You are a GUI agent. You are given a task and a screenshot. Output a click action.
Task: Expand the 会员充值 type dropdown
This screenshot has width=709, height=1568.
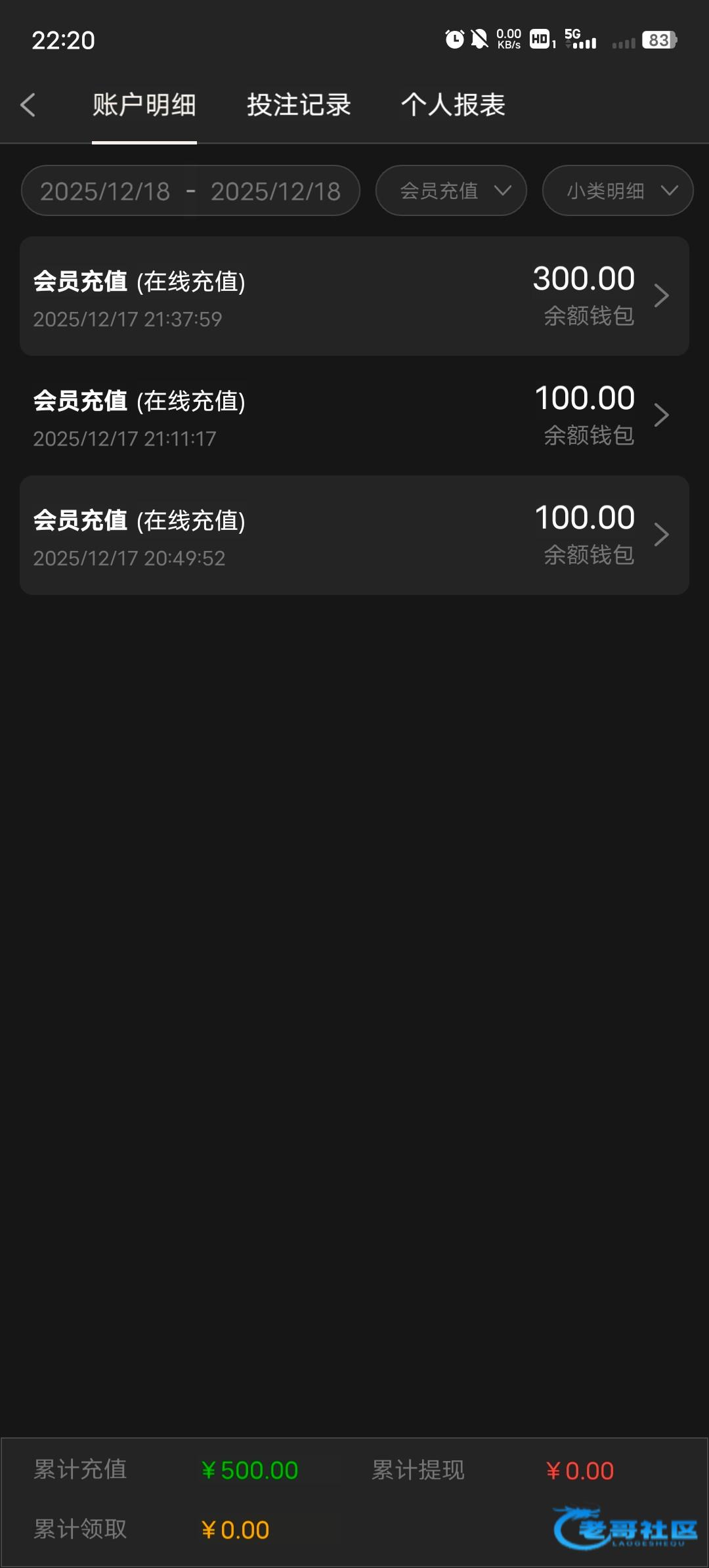point(451,191)
